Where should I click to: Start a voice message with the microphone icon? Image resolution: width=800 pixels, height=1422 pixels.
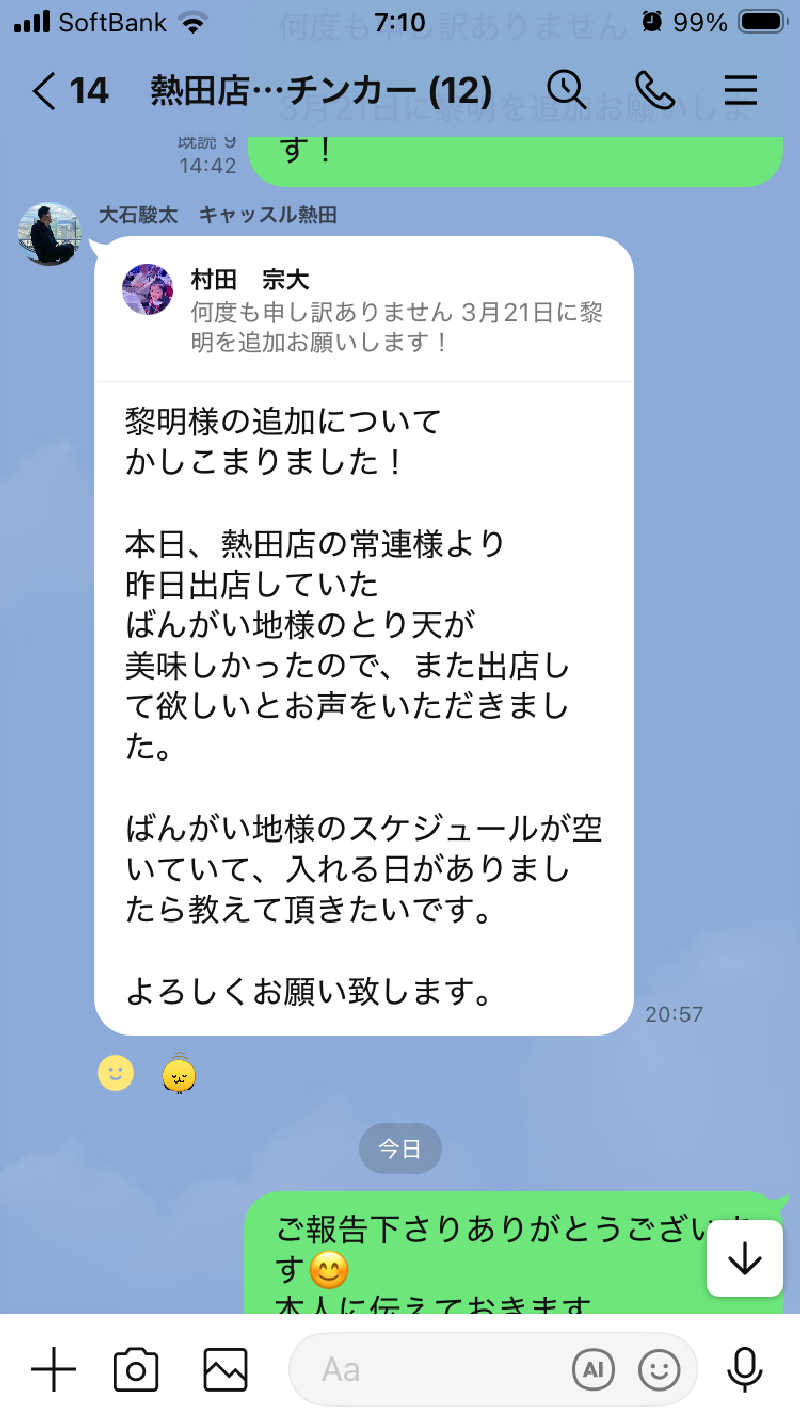pyautogui.click(x=745, y=1369)
